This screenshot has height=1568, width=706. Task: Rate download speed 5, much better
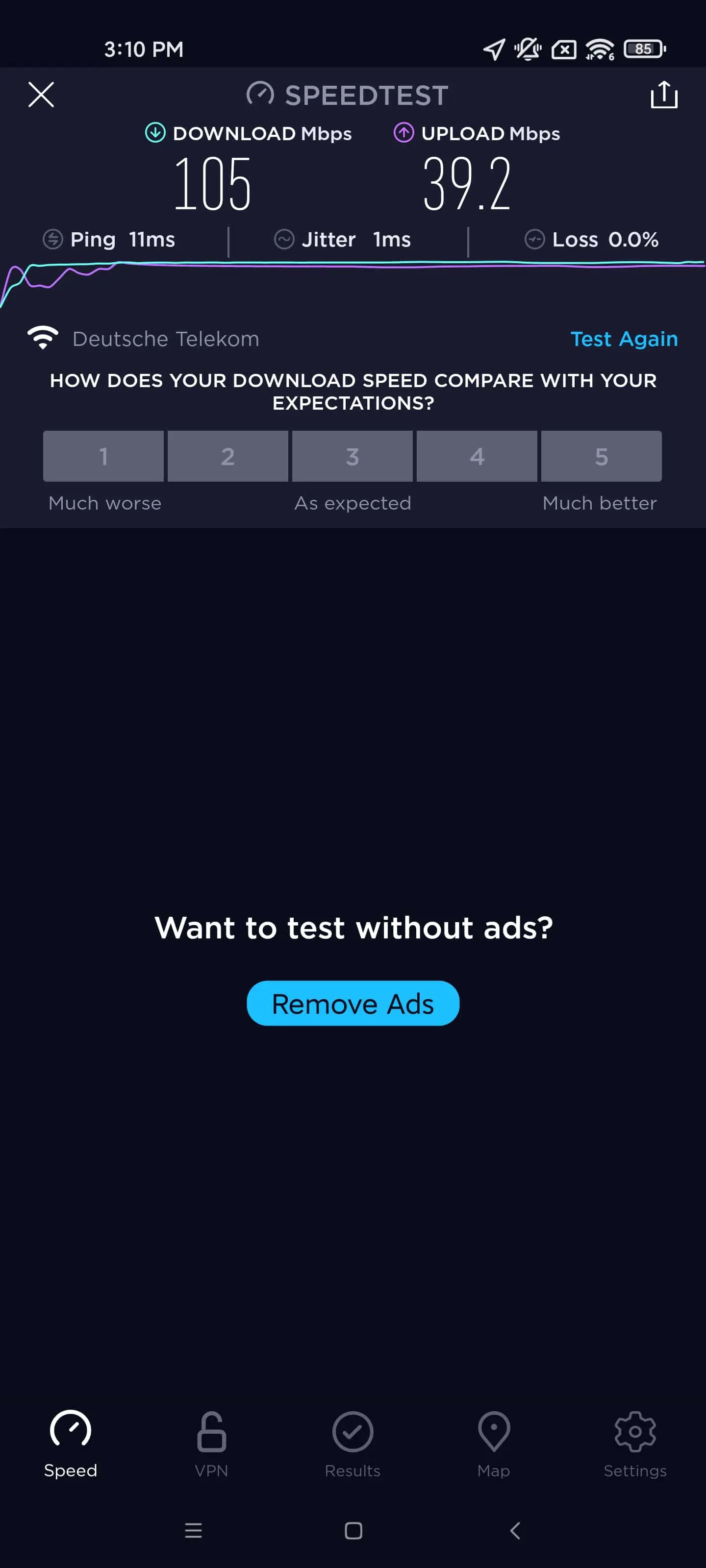[x=601, y=456]
